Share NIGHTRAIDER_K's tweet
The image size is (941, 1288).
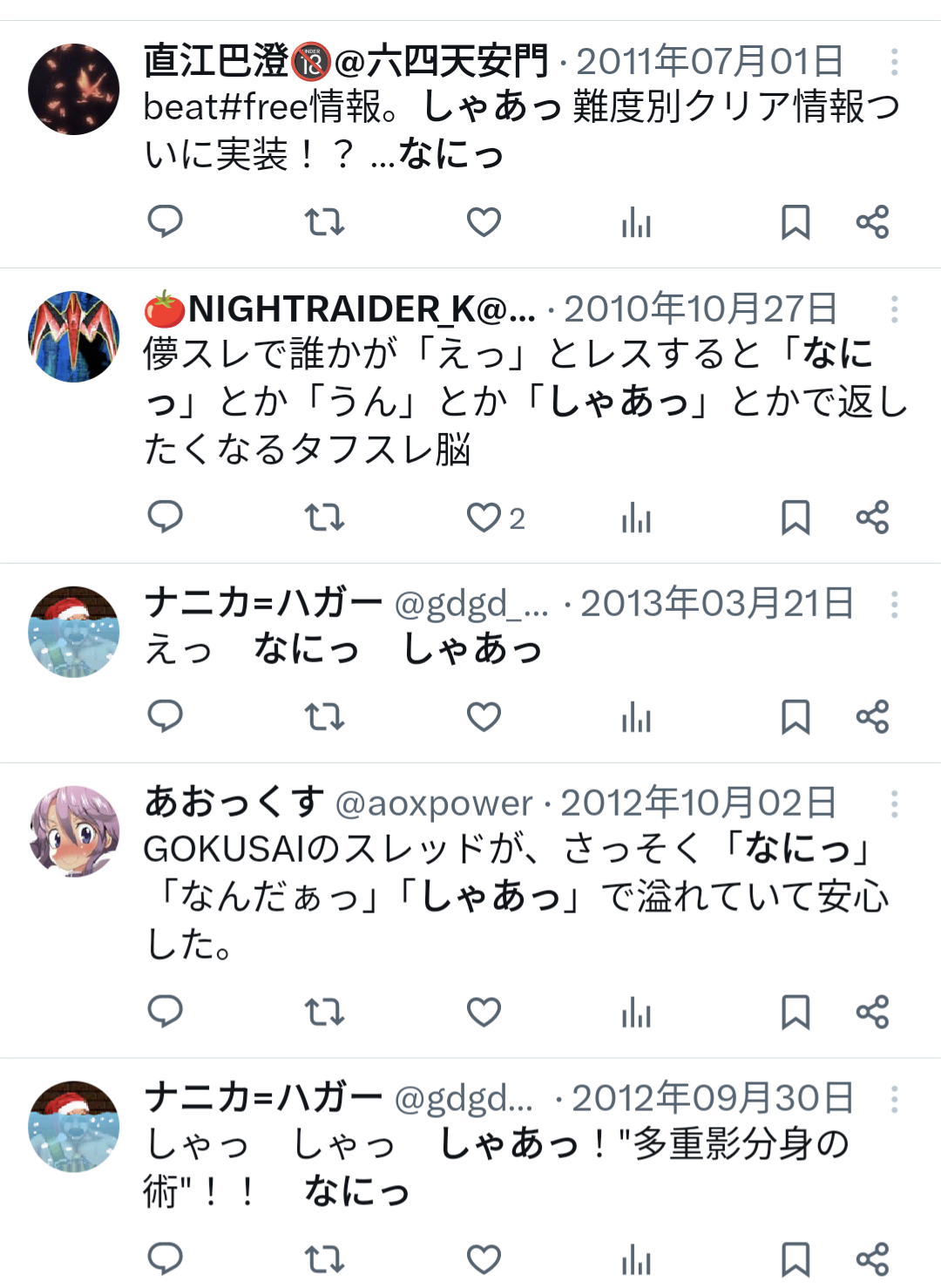pos(872,518)
